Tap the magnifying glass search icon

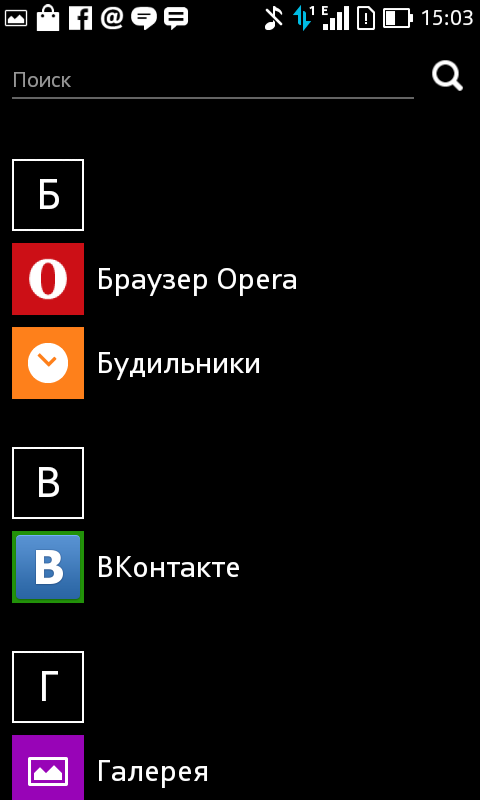447,77
